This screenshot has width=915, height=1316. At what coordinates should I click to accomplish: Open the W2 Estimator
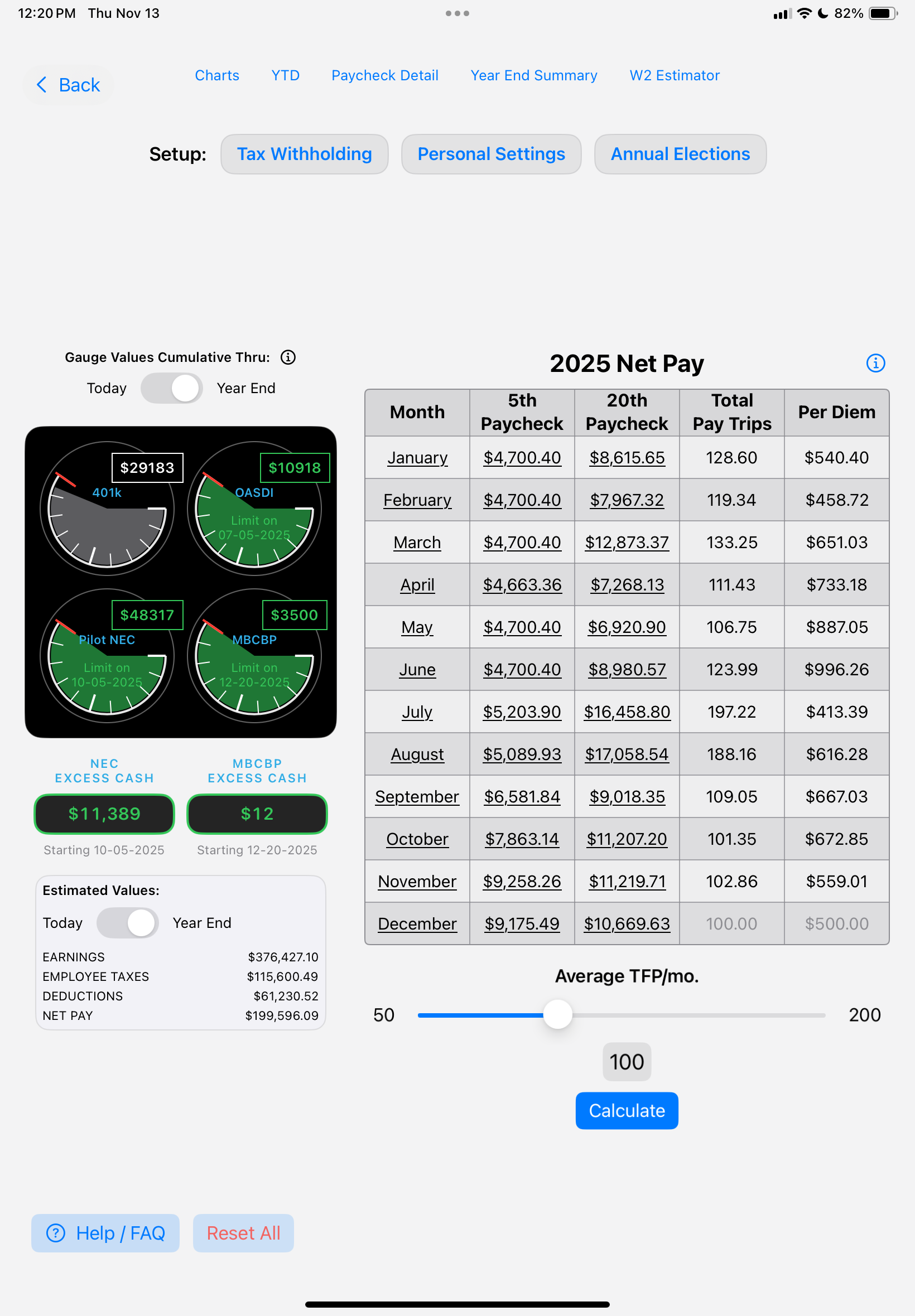(674, 76)
